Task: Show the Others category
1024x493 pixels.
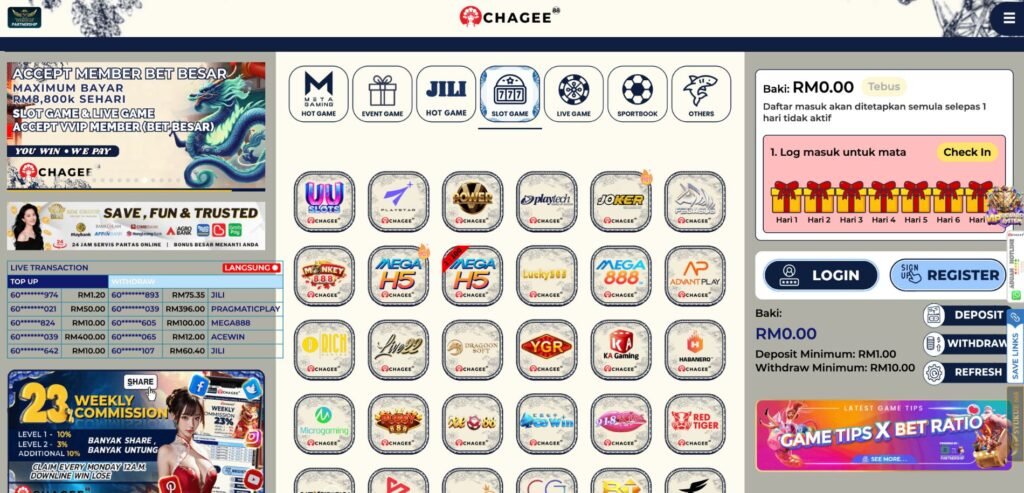Action: point(701,94)
